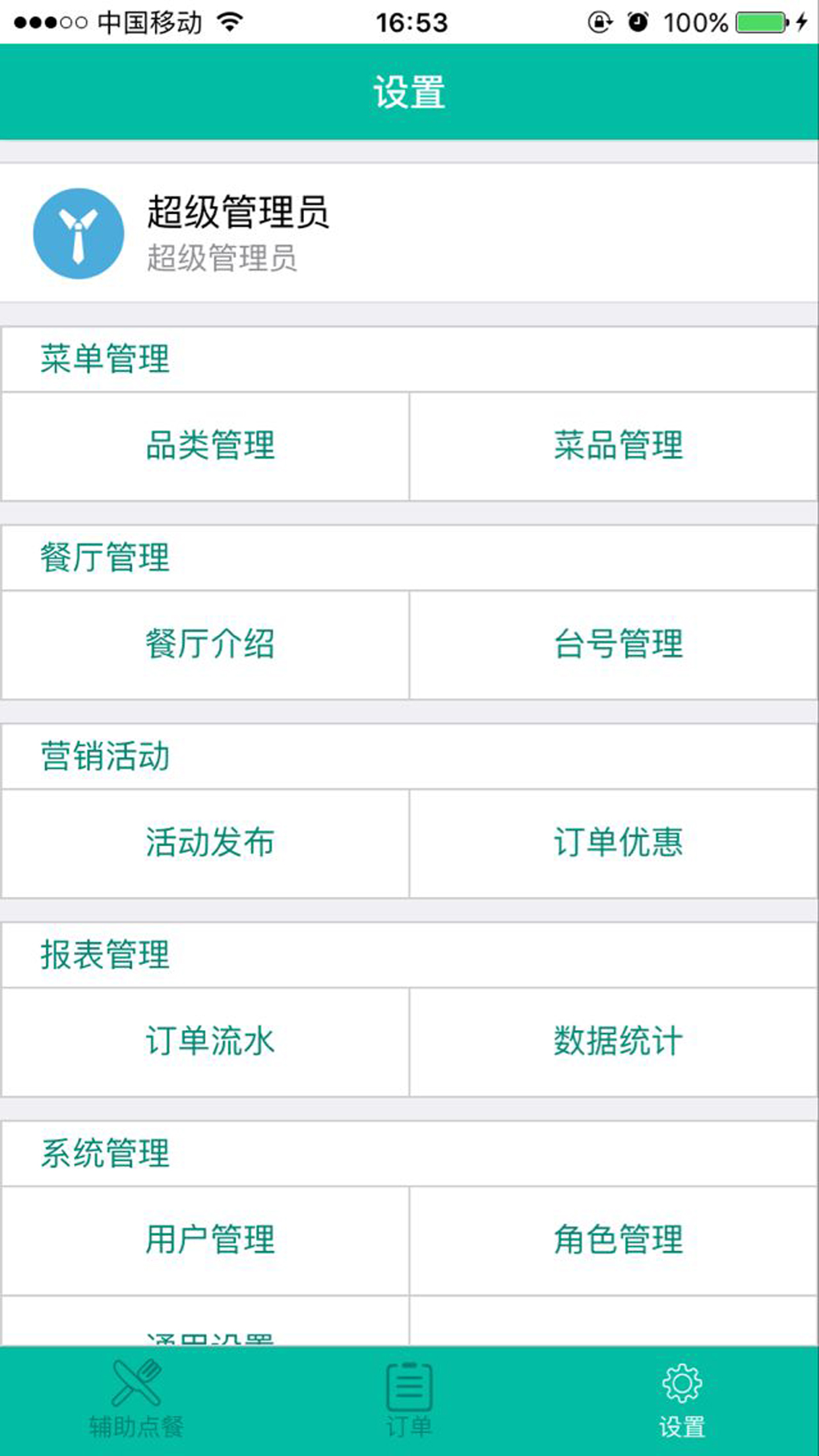Switch to the 辅助点餐 tab

(x=136, y=1399)
